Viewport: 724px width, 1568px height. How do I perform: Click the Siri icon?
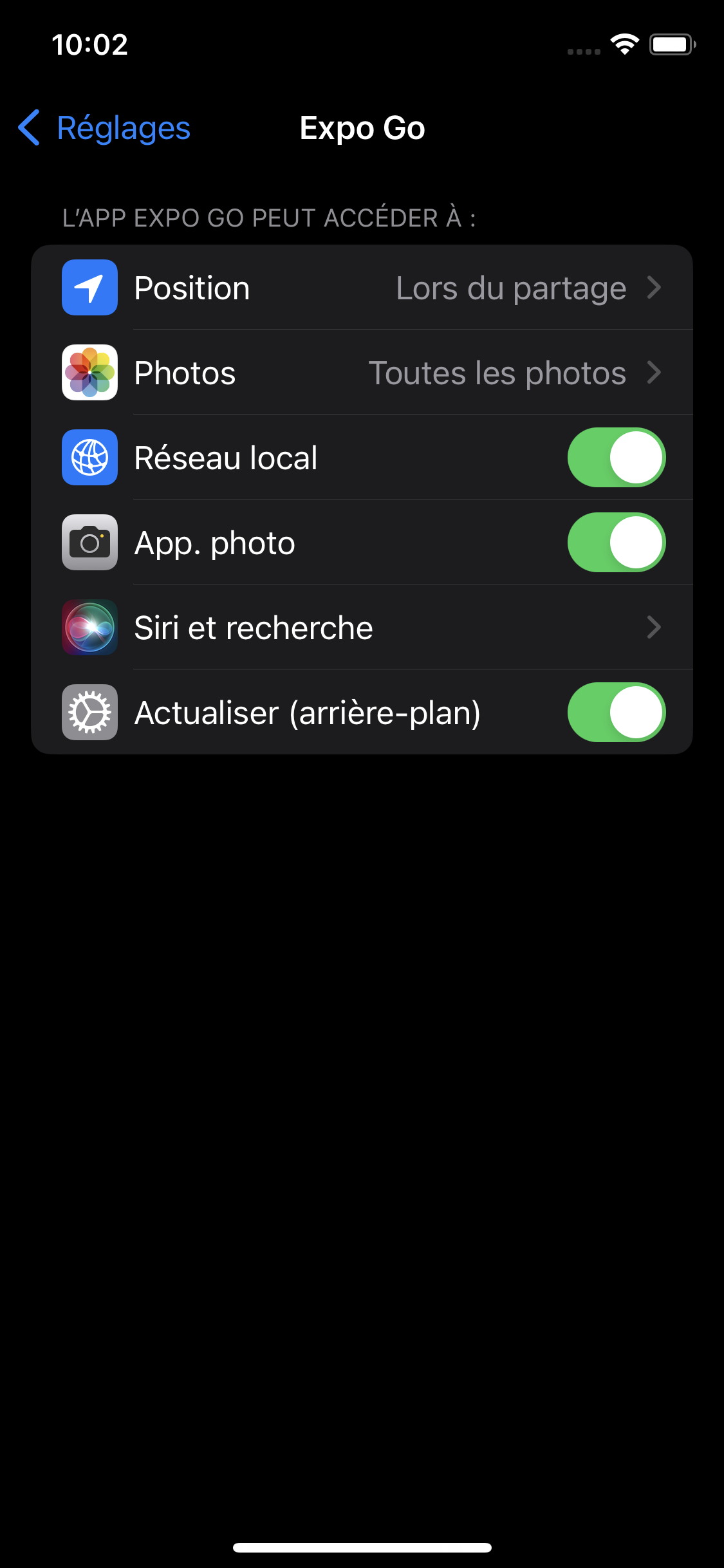[x=89, y=627]
